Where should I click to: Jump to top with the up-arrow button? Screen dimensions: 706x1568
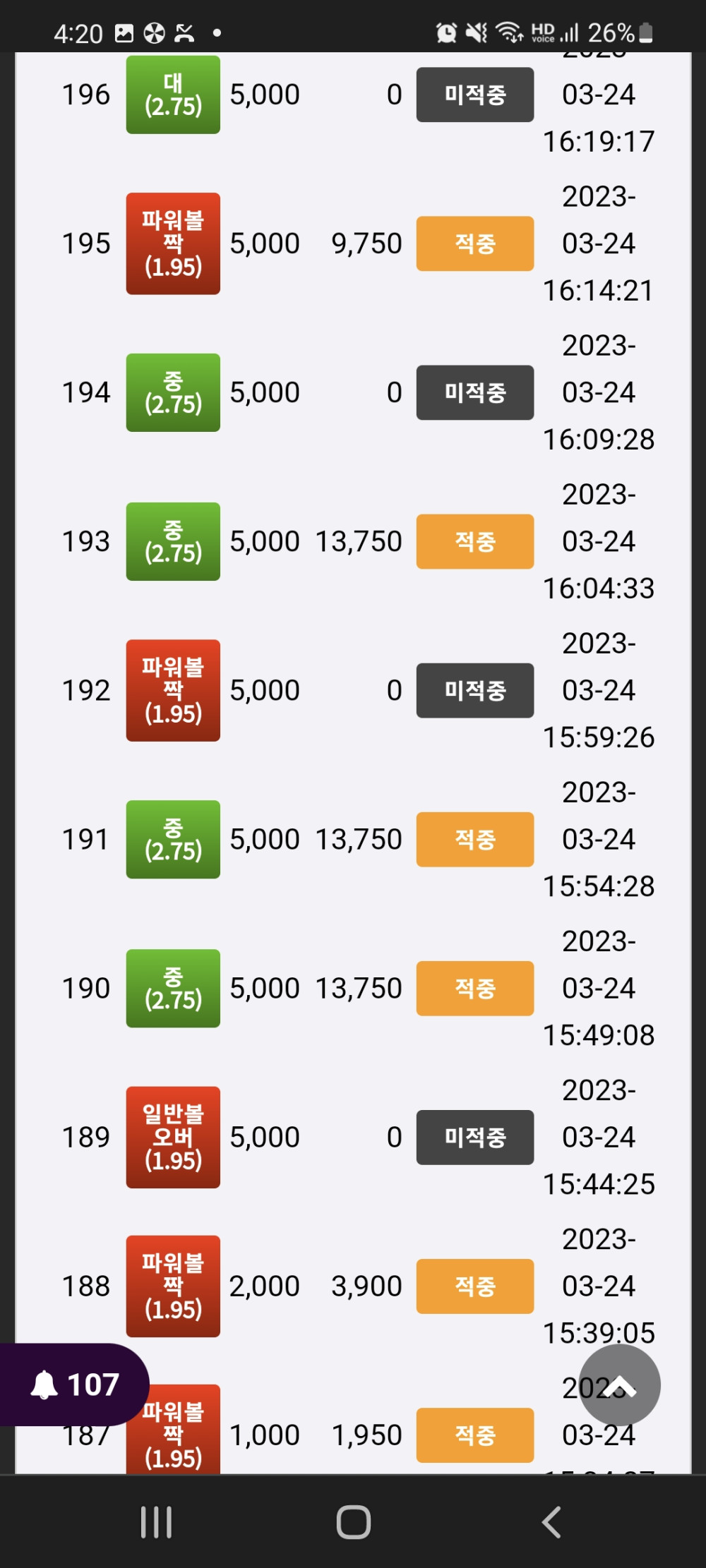click(619, 1385)
